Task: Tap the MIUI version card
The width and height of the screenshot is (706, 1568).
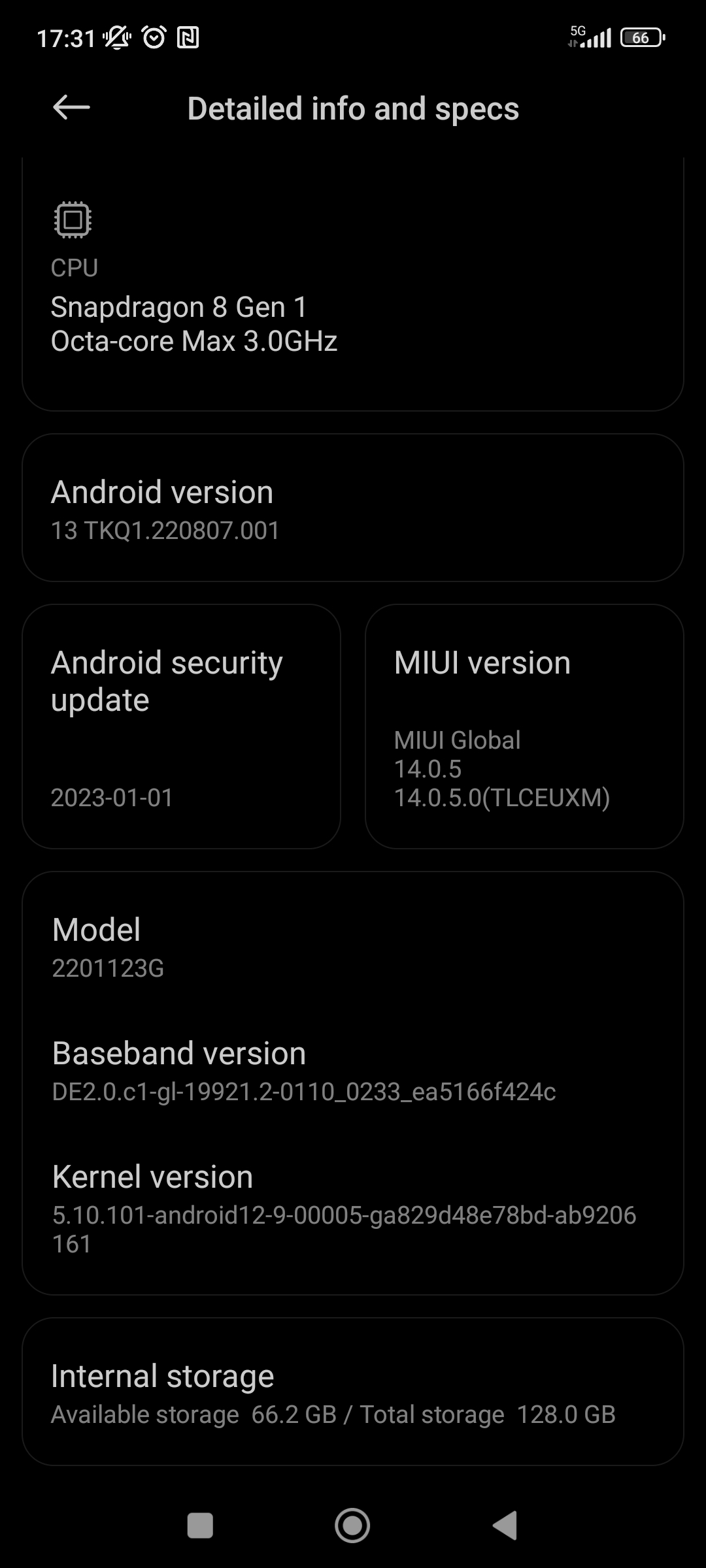Action: tap(524, 727)
